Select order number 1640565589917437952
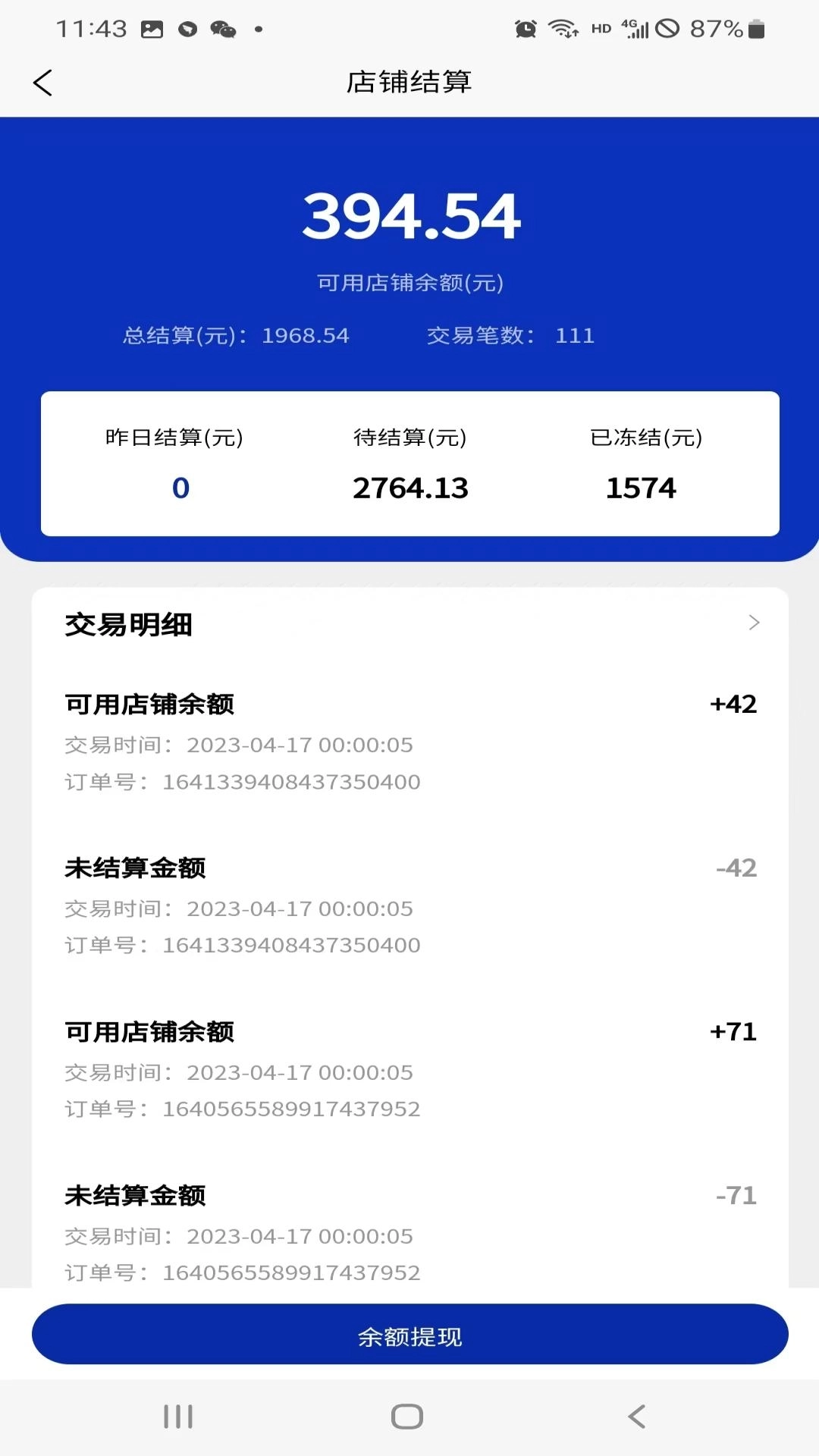819x1456 pixels. (x=293, y=1108)
